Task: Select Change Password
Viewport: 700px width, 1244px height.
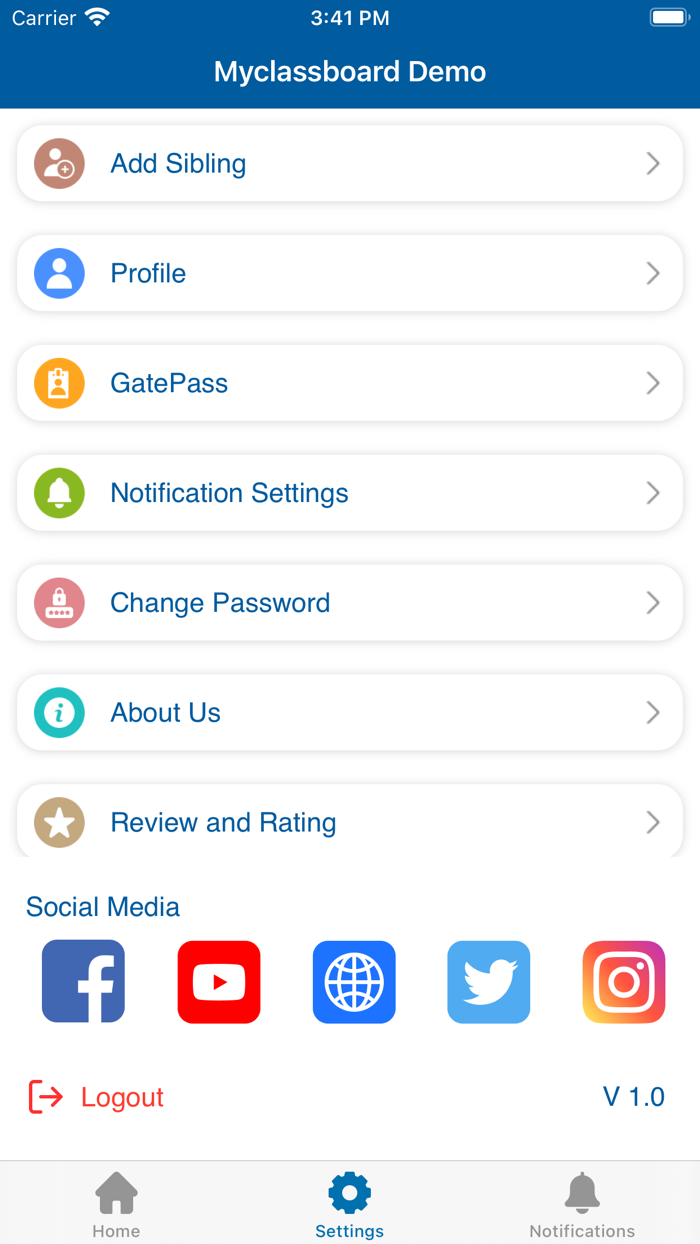Action: click(349, 603)
